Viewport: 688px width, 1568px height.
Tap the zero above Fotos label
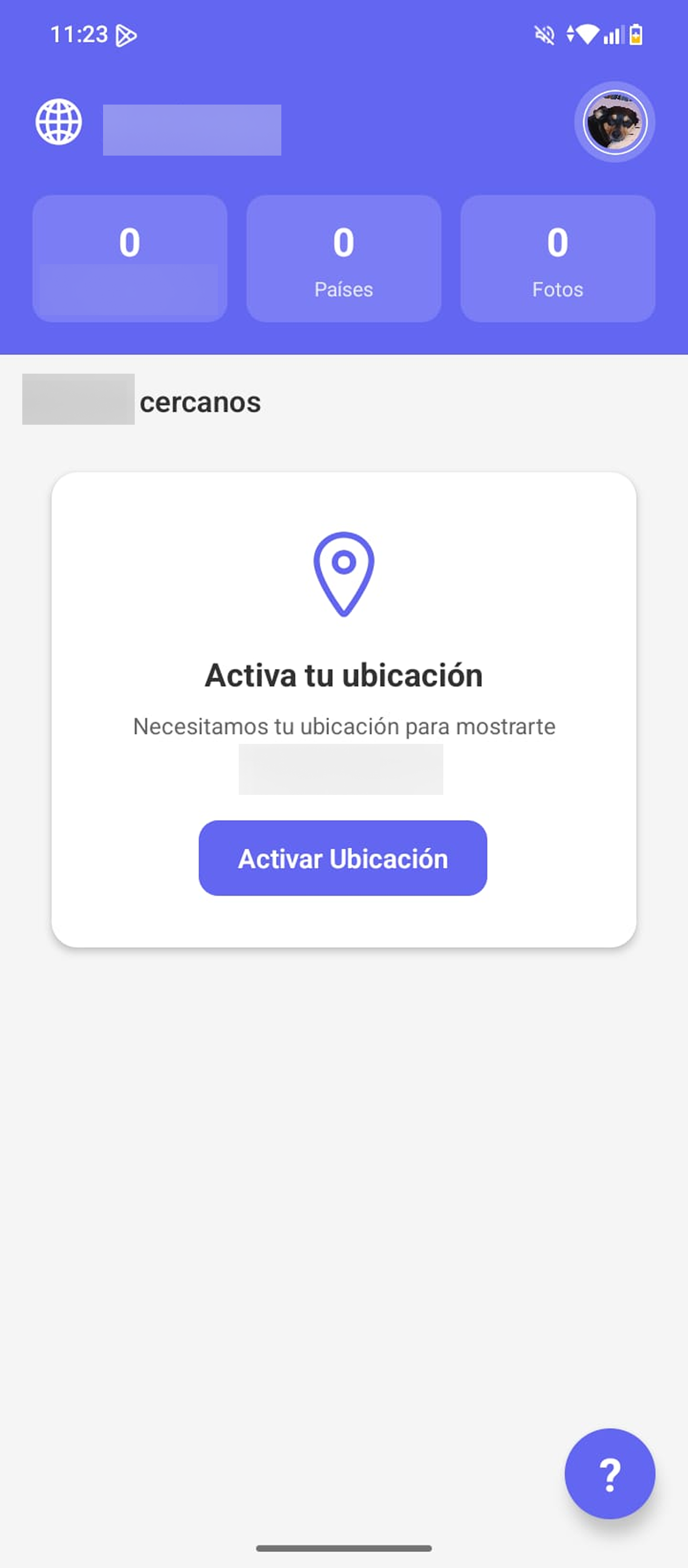click(557, 241)
